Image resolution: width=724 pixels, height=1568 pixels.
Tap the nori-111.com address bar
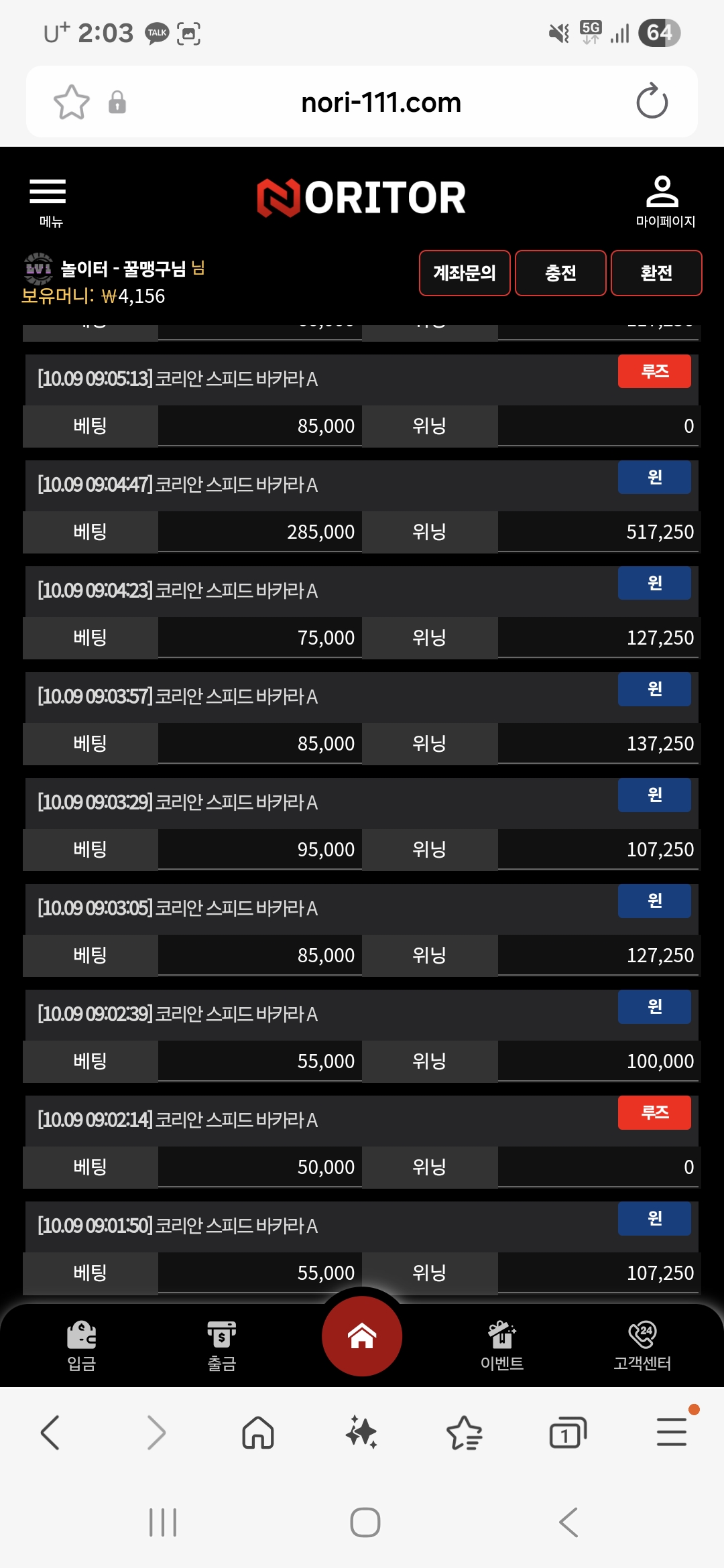381,102
